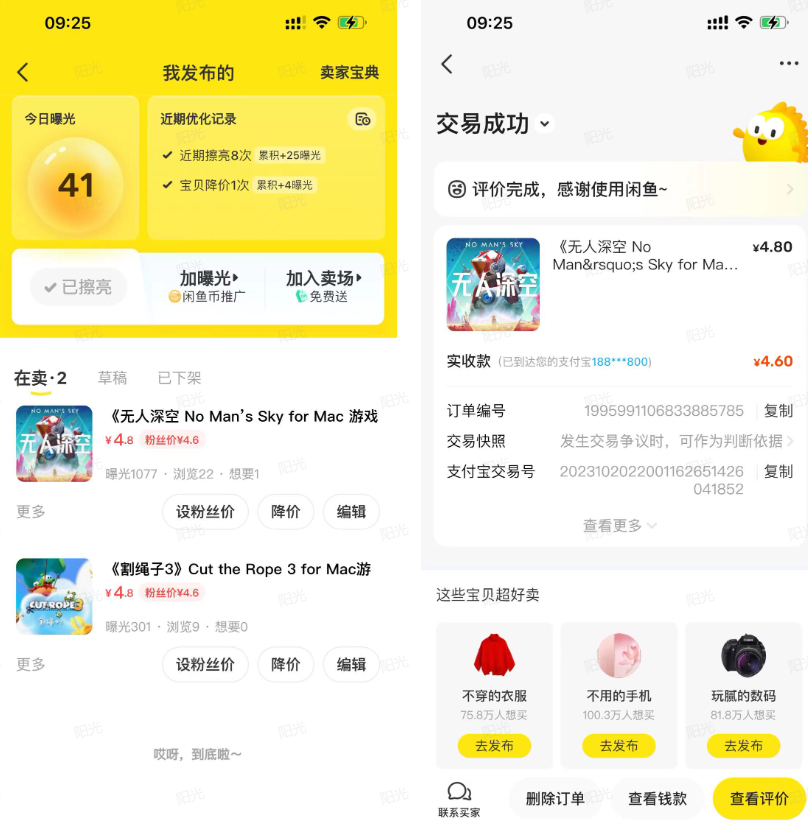Screen dimensions: 808x825
Task: Tap 加曝光 闲鱼币推广
Action: point(208,286)
